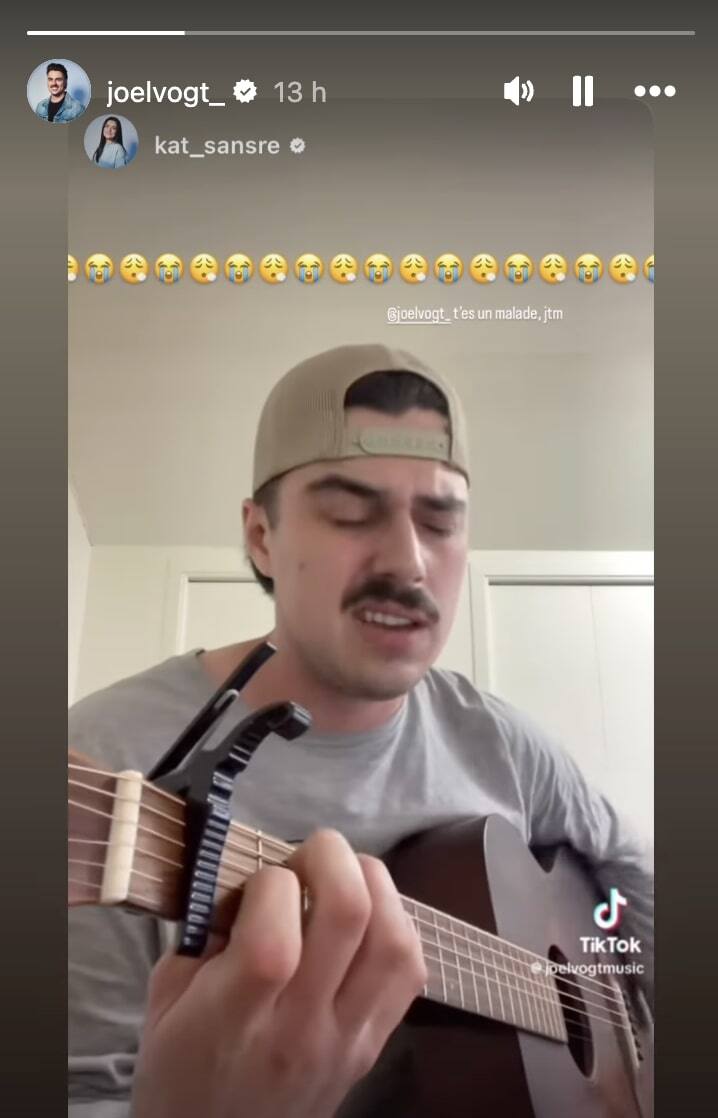Pause the story playback

pyautogui.click(x=582, y=91)
